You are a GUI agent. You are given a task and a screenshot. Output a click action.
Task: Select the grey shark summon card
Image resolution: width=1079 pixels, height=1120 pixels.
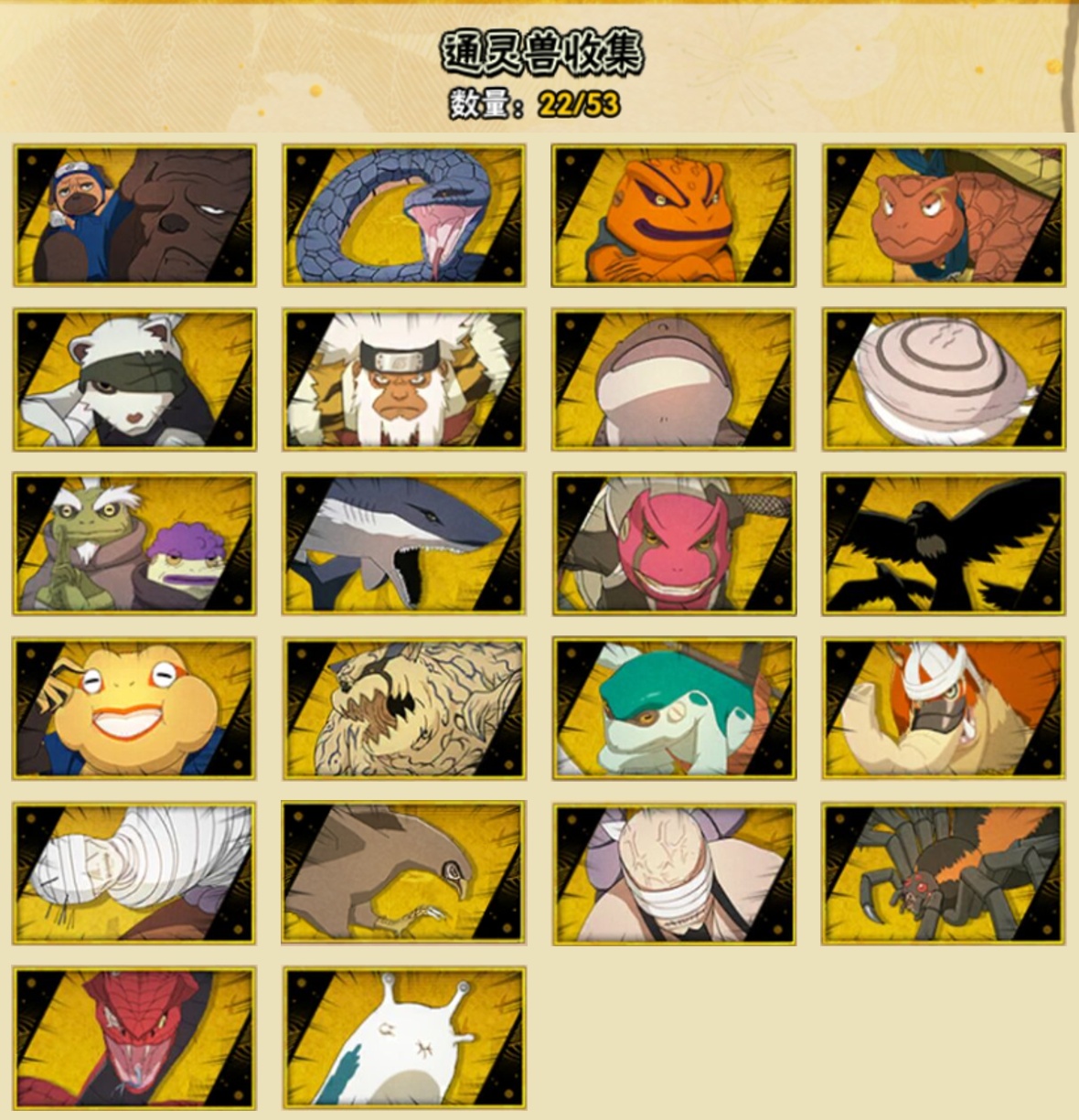pyautogui.click(x=404, y=544)
